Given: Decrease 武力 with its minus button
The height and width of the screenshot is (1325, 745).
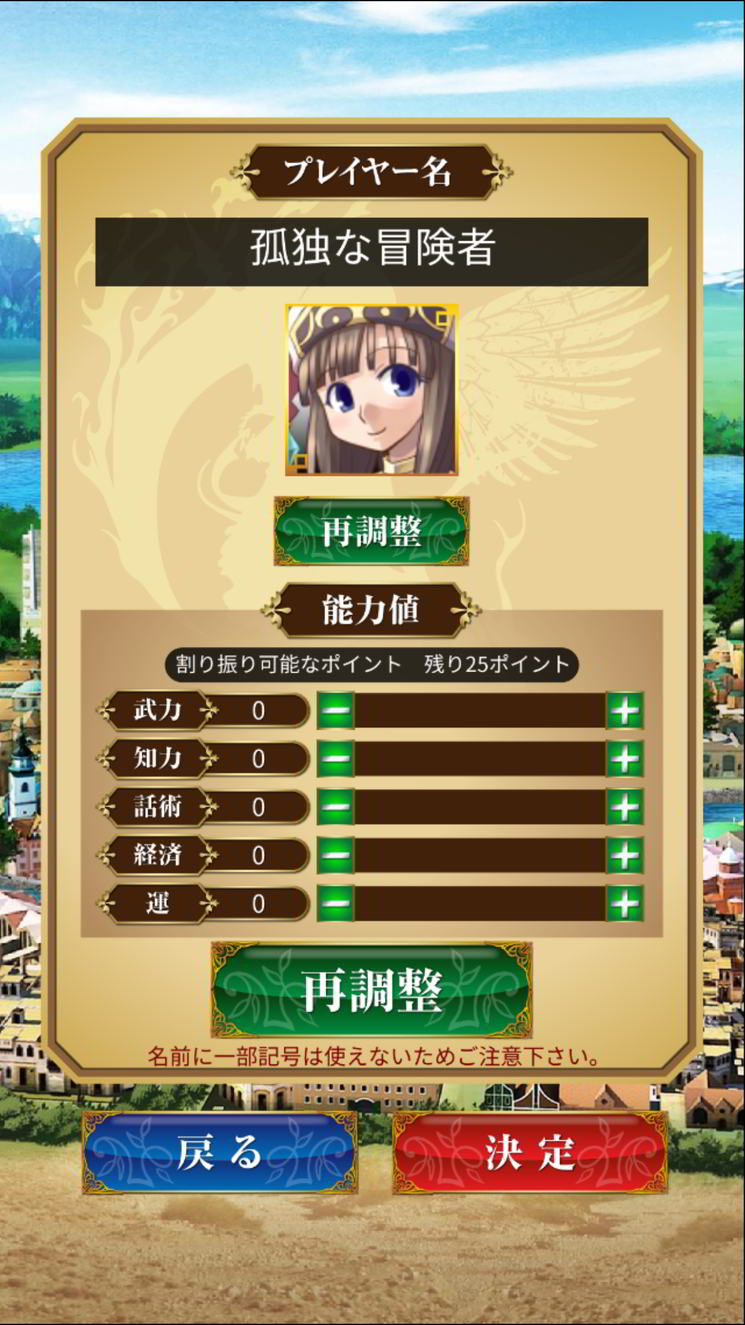Looking at the screenshot, I should click(336, 711).
